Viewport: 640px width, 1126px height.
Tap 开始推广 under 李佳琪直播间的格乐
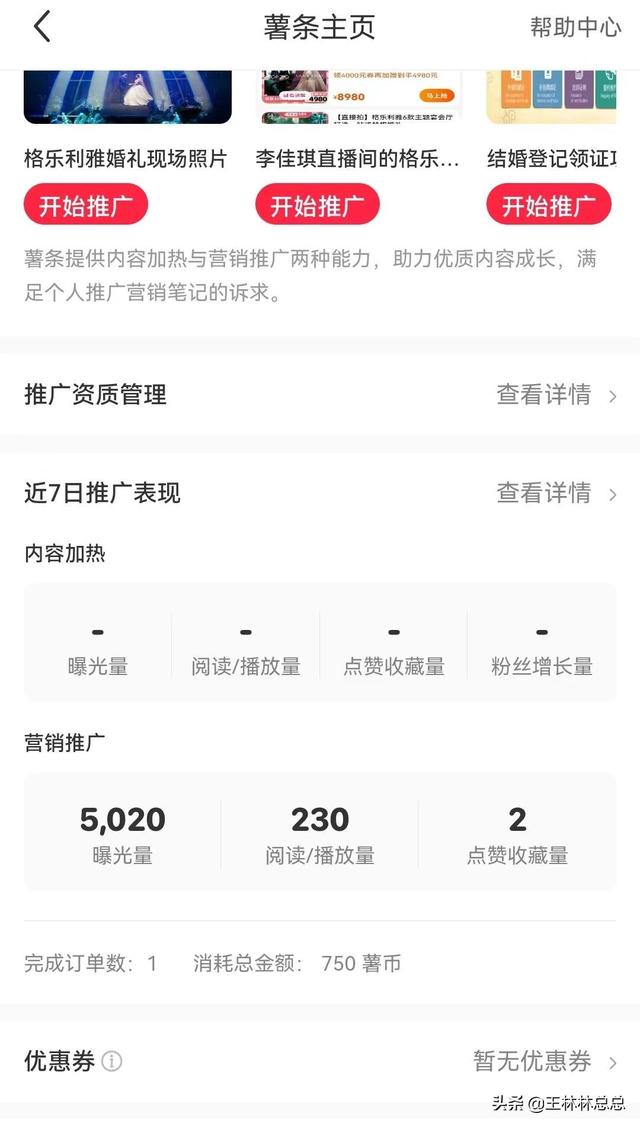point(317,206)
